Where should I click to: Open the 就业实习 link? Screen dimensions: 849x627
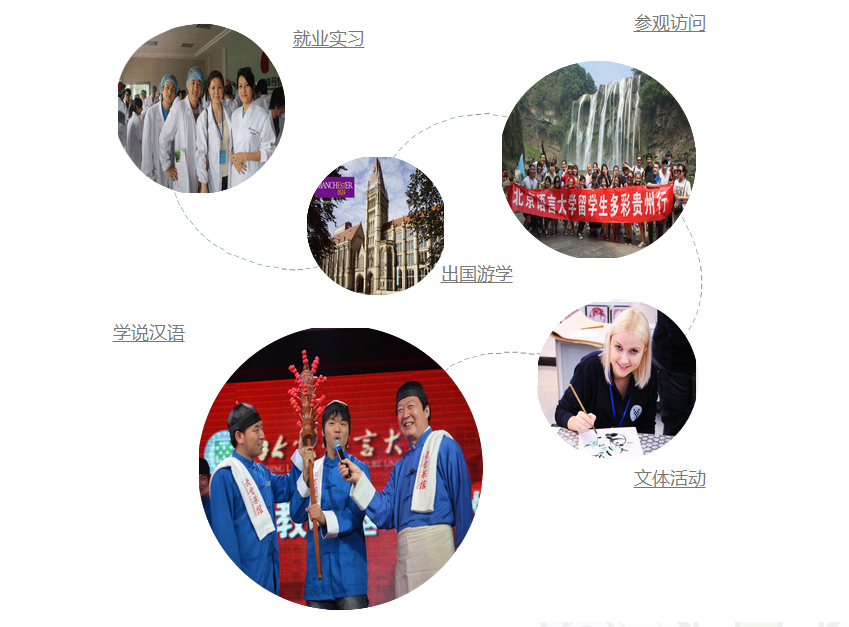pyautogui.click(x=328, y=39)
